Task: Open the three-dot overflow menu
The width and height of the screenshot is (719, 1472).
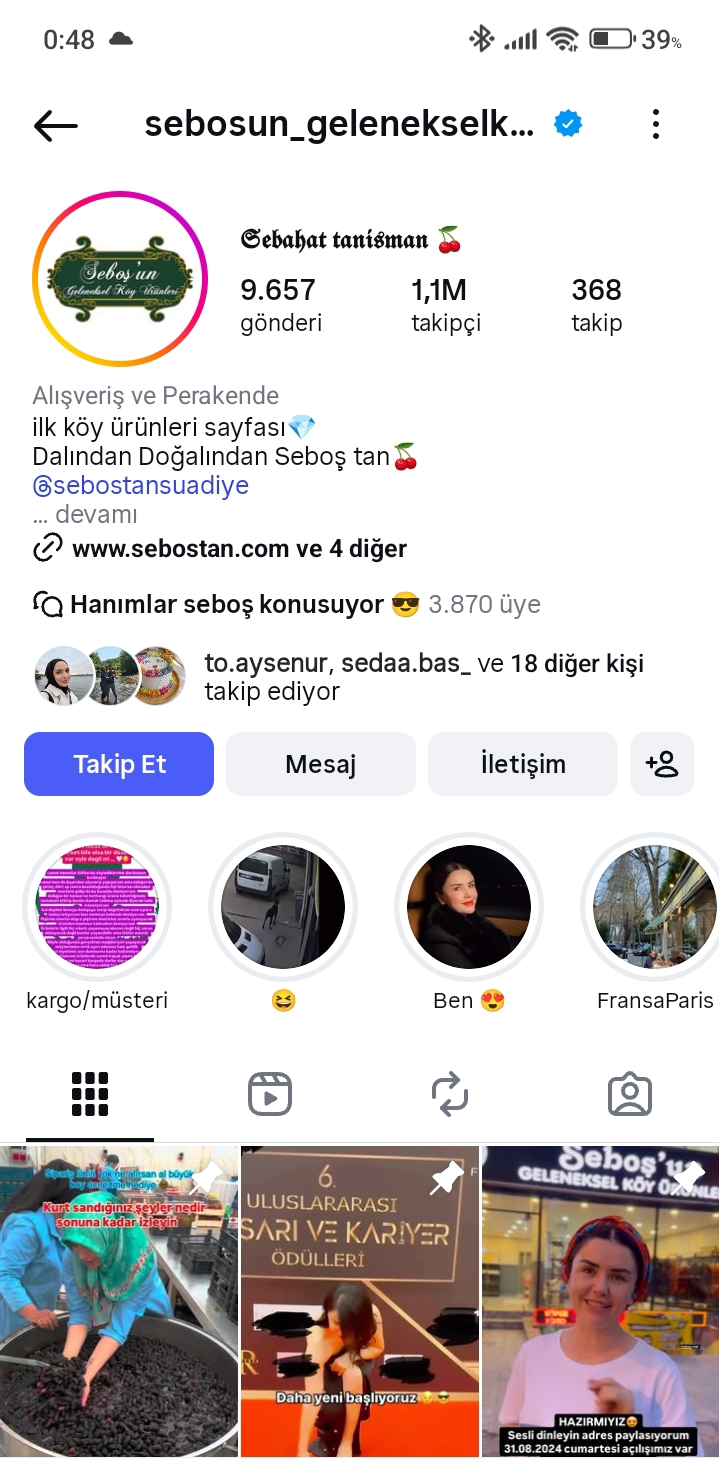Action: (x=655, y=125)
